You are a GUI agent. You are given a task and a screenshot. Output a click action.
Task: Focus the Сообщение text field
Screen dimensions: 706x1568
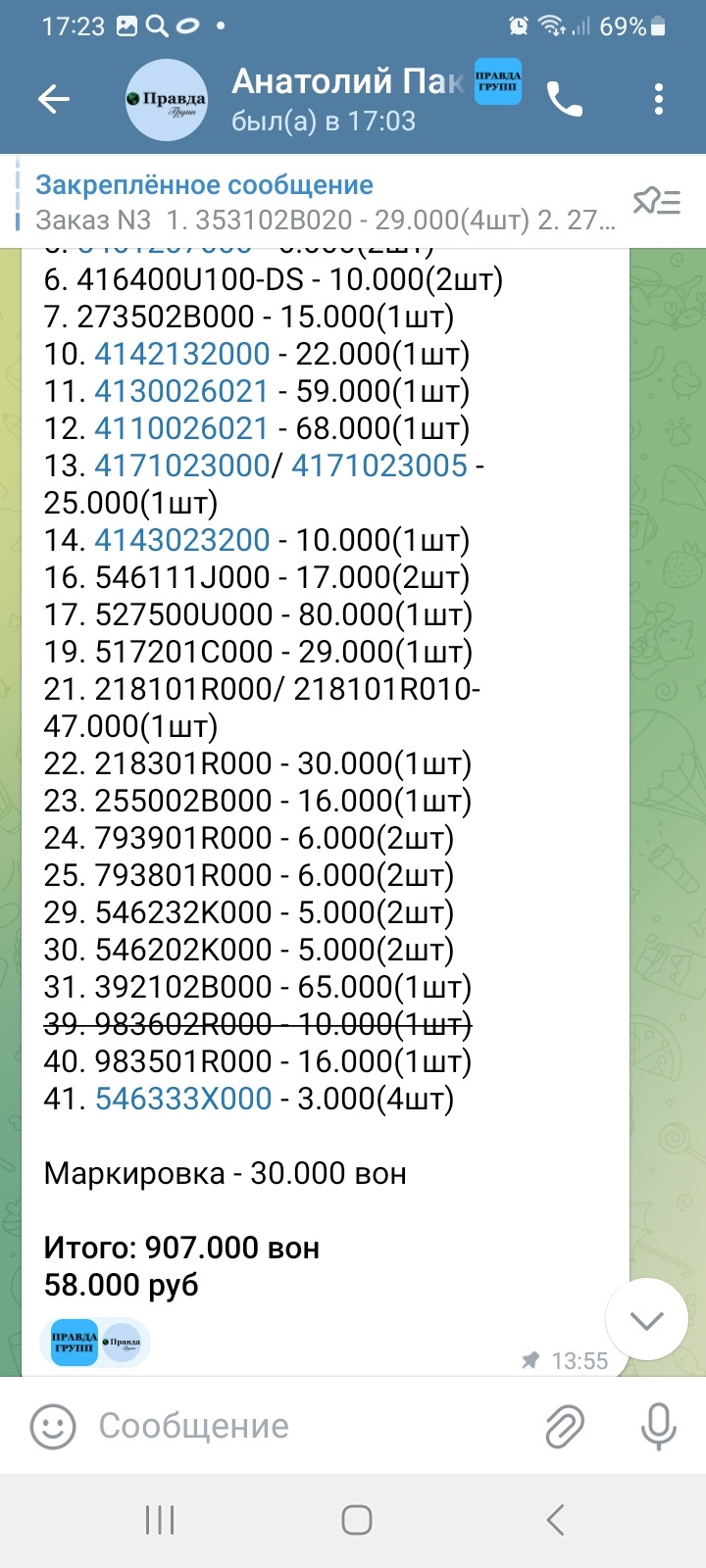[x=304, y=1426]
